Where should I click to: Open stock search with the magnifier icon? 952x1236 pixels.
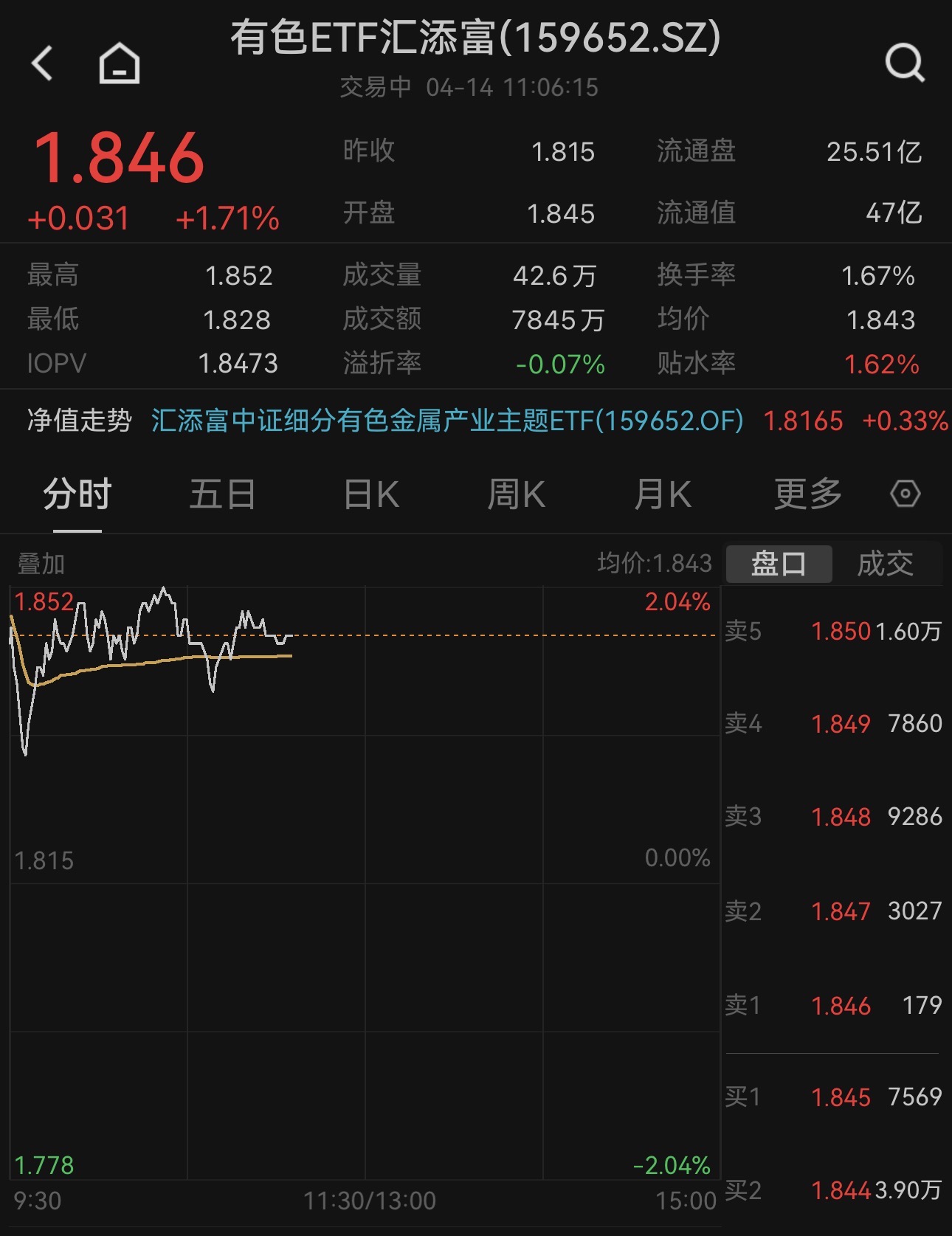tap(904, 62)
